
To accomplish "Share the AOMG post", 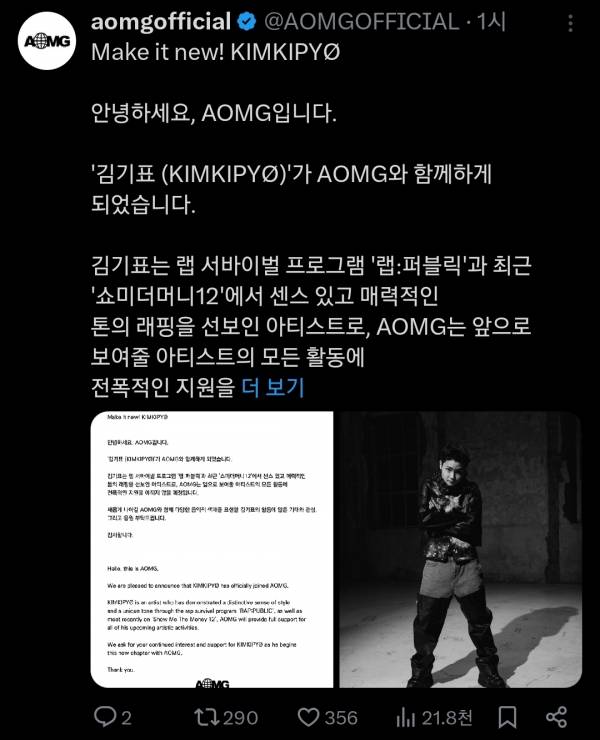I will [x=558, y=717].
